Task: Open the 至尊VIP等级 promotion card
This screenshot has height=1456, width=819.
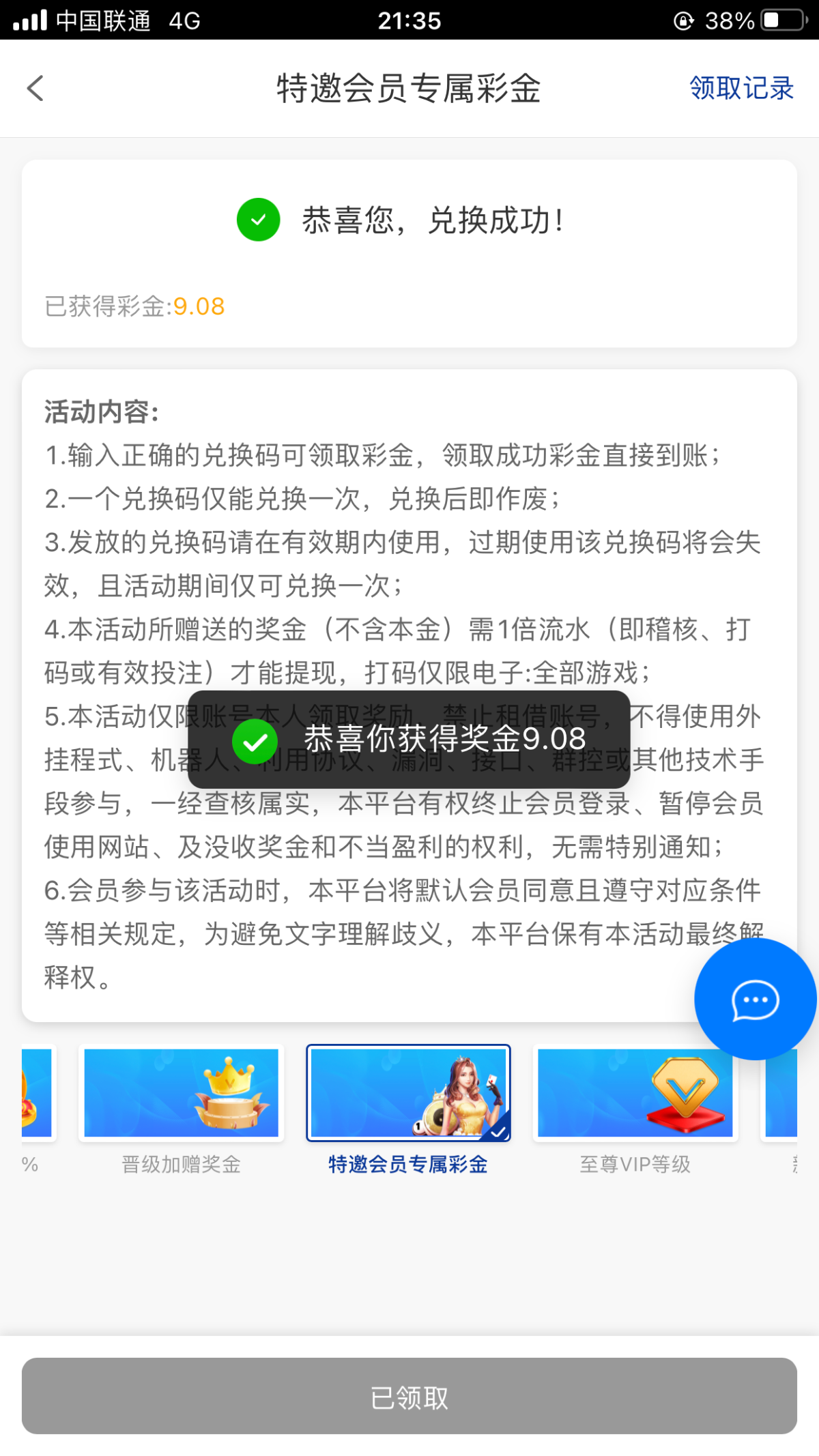Action: tap(635, 1093)
